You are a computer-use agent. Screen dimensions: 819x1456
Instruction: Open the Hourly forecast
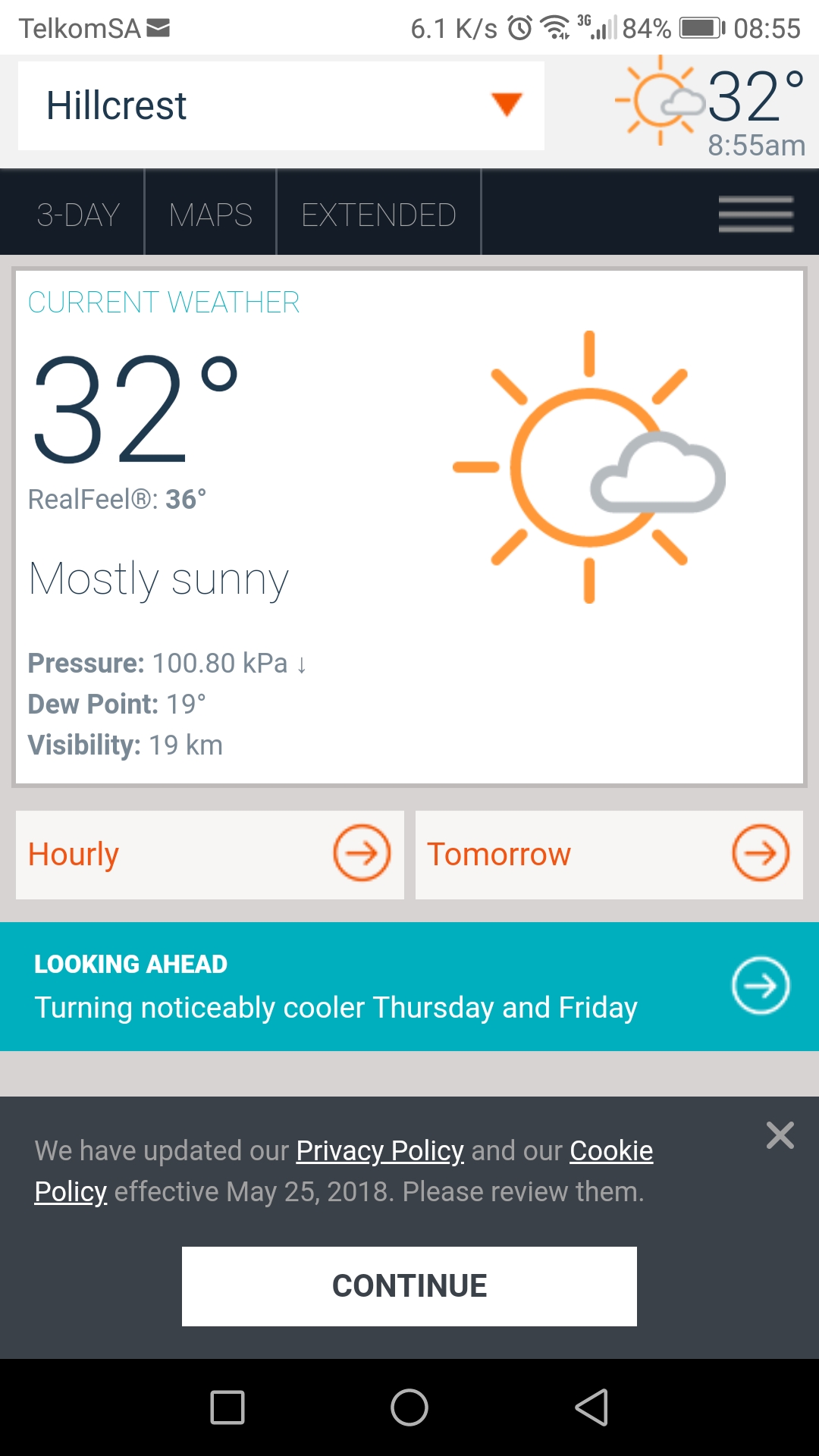point(209,855)
